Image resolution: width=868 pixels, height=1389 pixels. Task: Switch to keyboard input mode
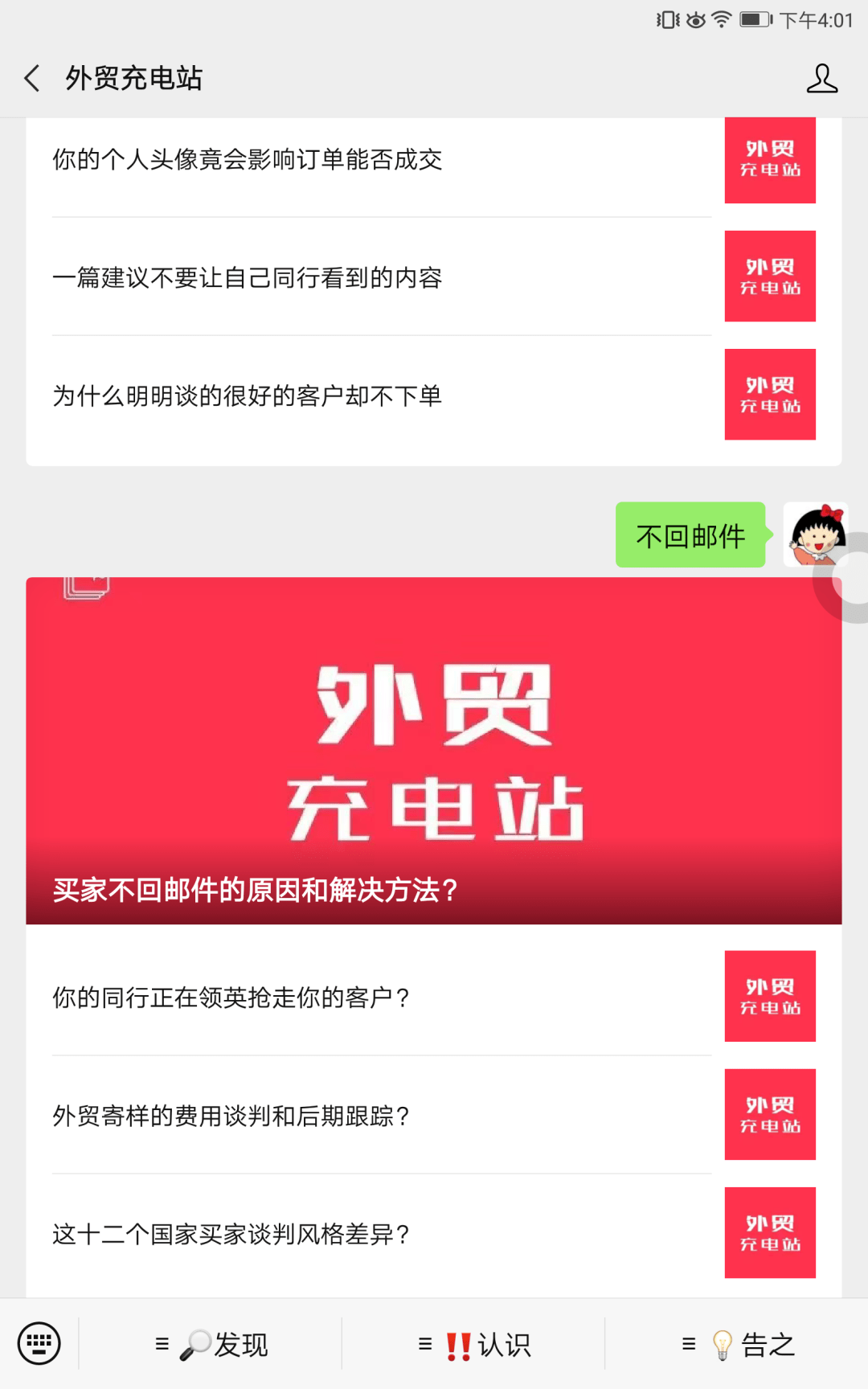coord(39,1343)
